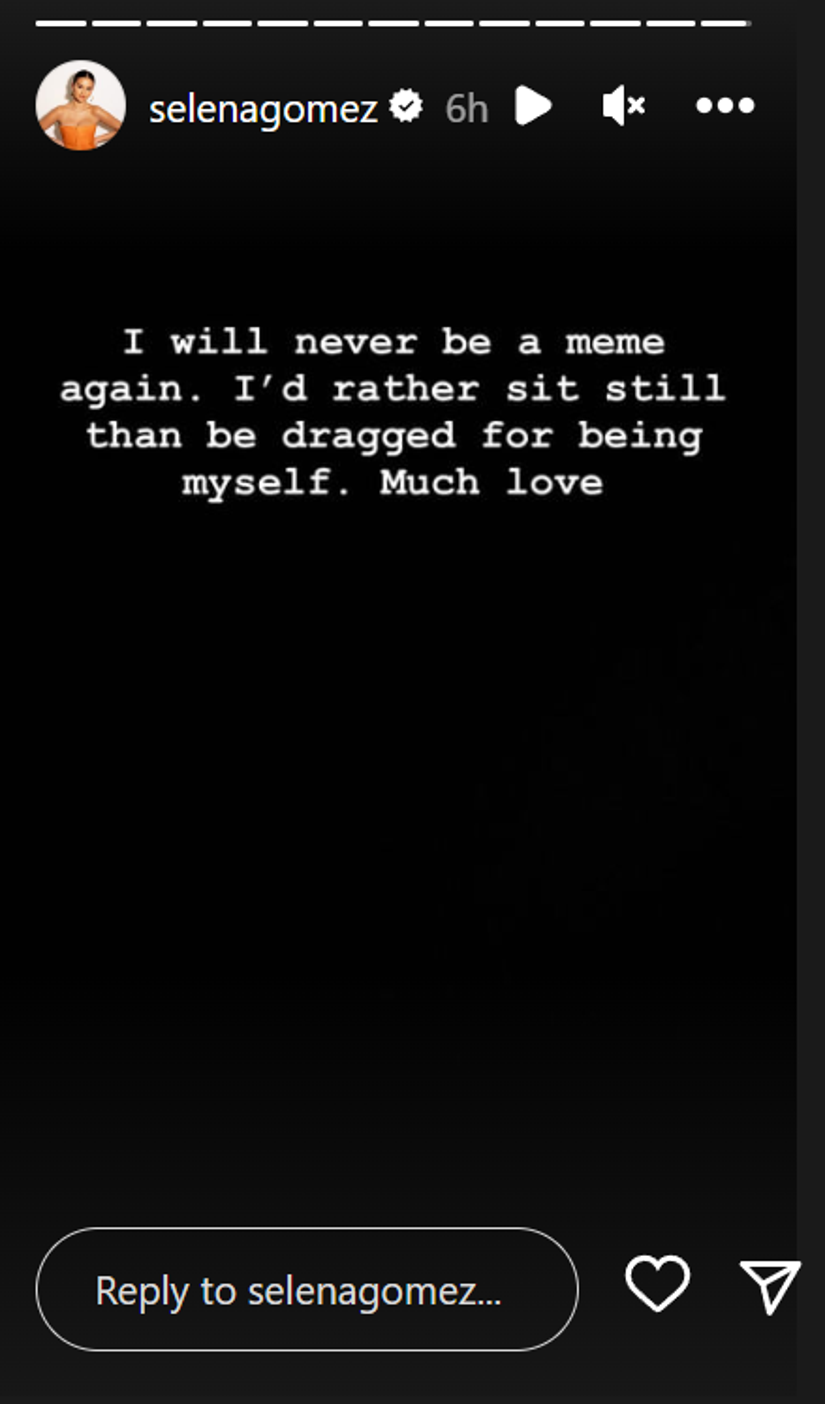The width and height of the screenshot is (825, 1404).
Task: Tap the Reply to selenagomez field
Action: click(307, 1290)
